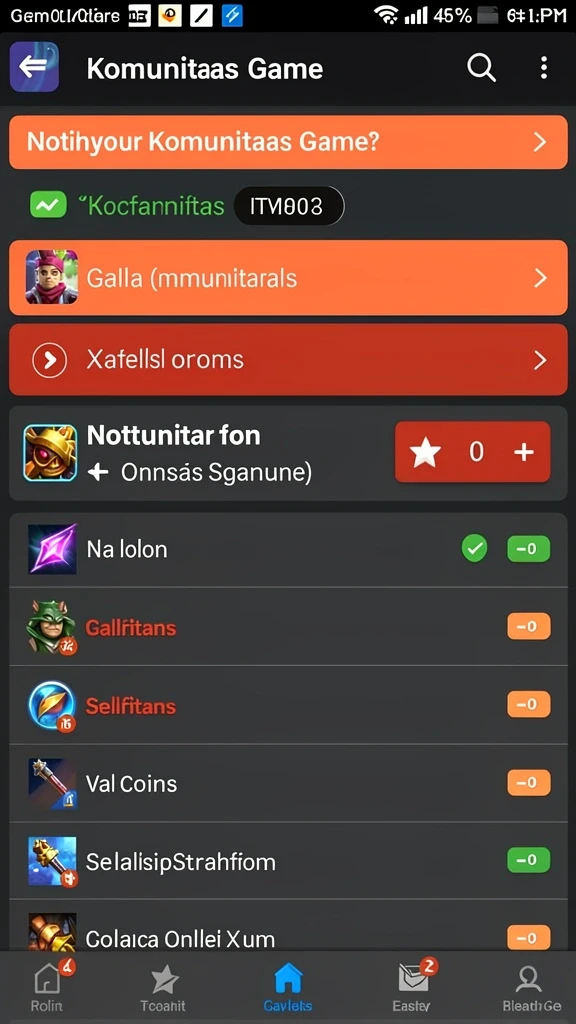Open the Galla (mmunitarals row
Viewport: 576px width, 1024px height.
[288, 278]
